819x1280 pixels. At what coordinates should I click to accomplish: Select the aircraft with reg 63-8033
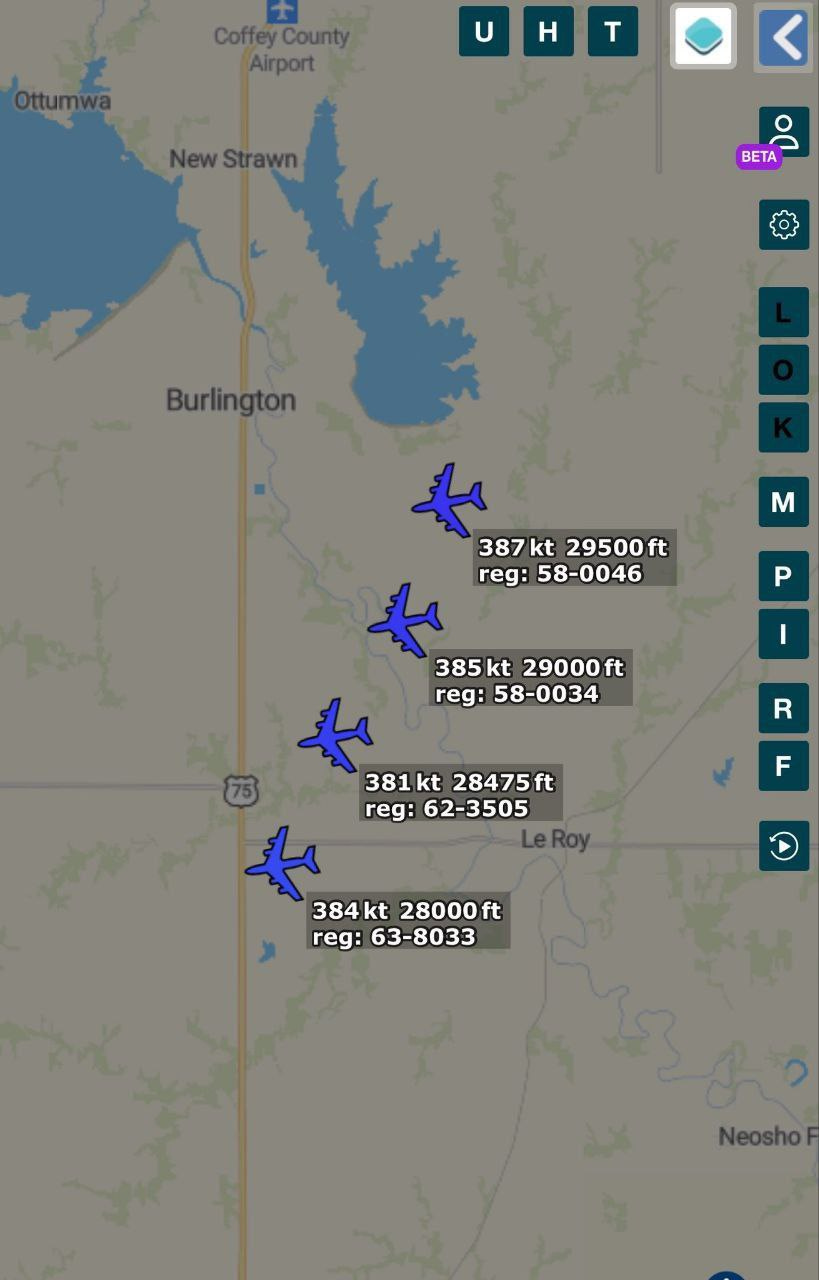[x=283, y=862]
